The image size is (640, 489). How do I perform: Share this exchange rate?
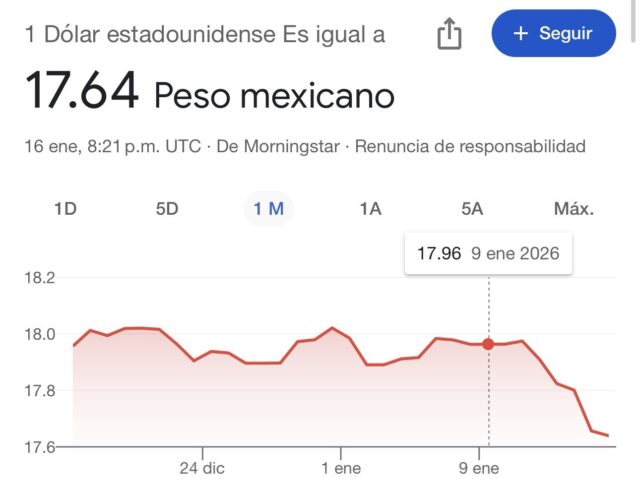pyautogui.click(x=450, y=34)
